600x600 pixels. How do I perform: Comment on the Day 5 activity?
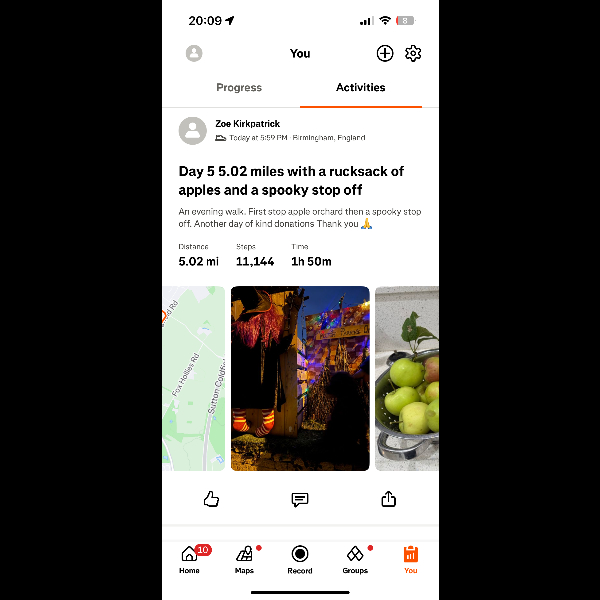(x=300, y=499)
